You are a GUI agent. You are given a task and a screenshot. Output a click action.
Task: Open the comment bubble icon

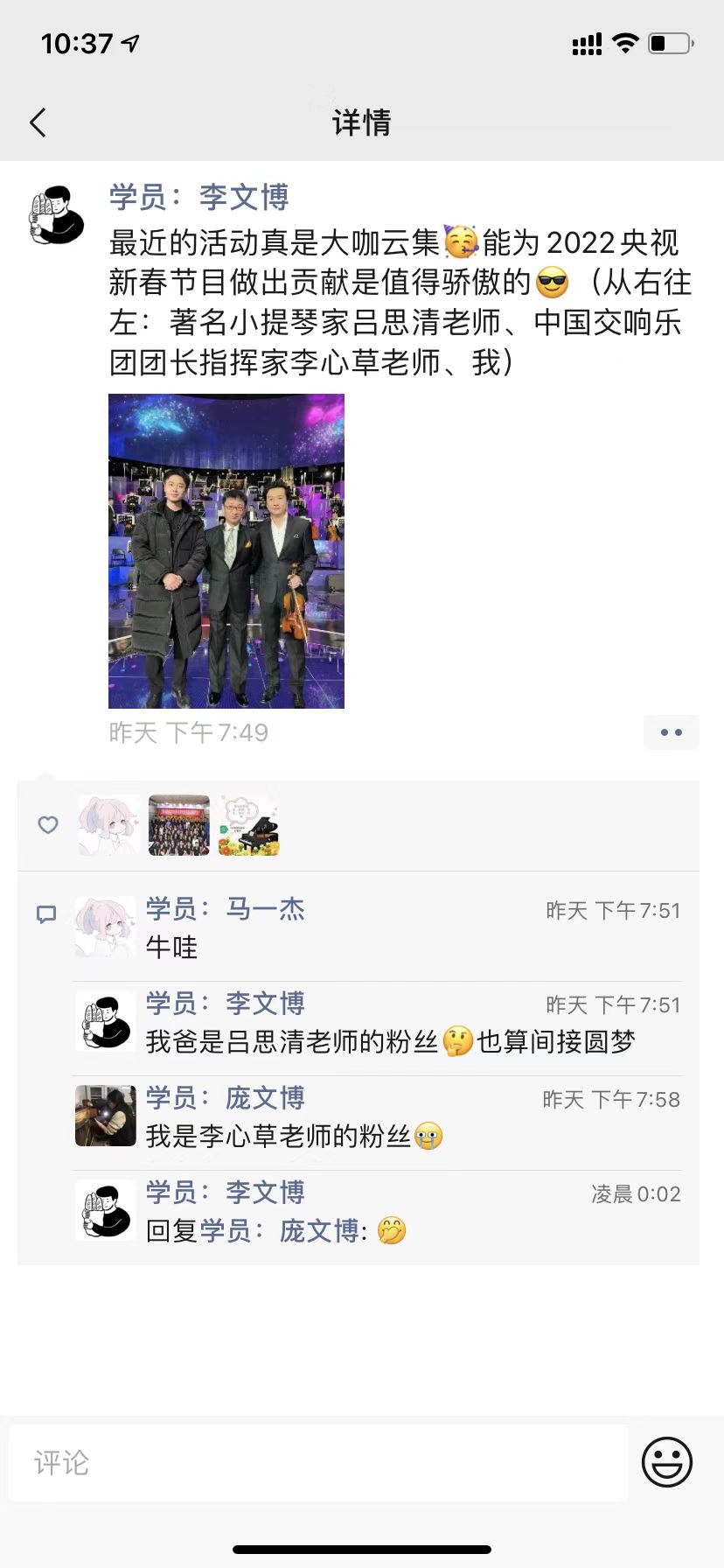click(x=47, y=913)
